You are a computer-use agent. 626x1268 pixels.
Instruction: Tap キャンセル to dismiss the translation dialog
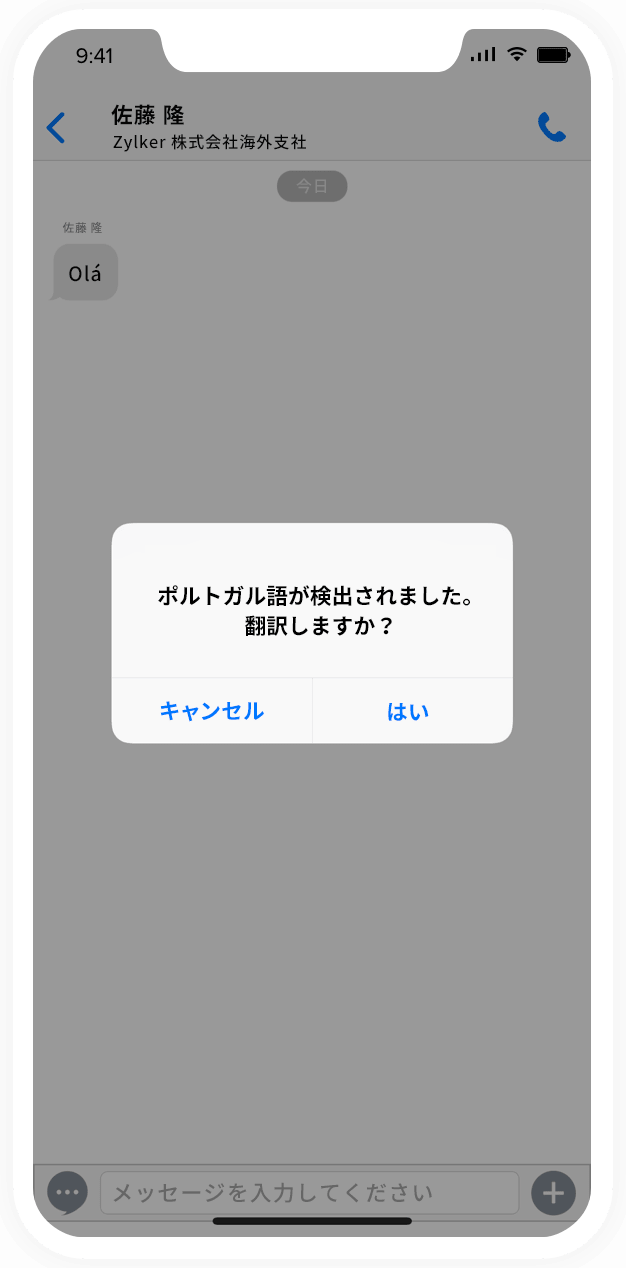[212, 711]
